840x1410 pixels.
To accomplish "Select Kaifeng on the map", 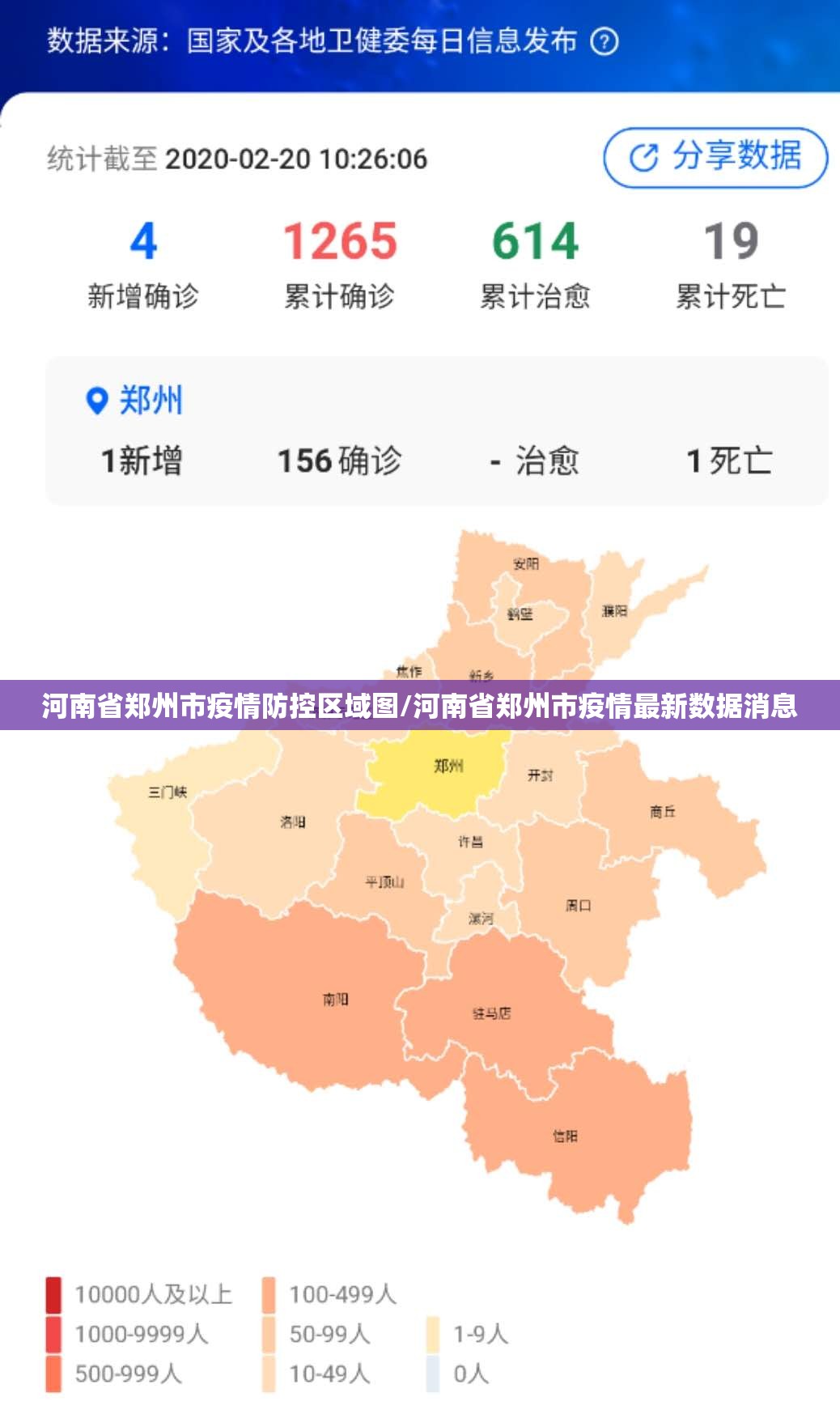I will [540, 775].
